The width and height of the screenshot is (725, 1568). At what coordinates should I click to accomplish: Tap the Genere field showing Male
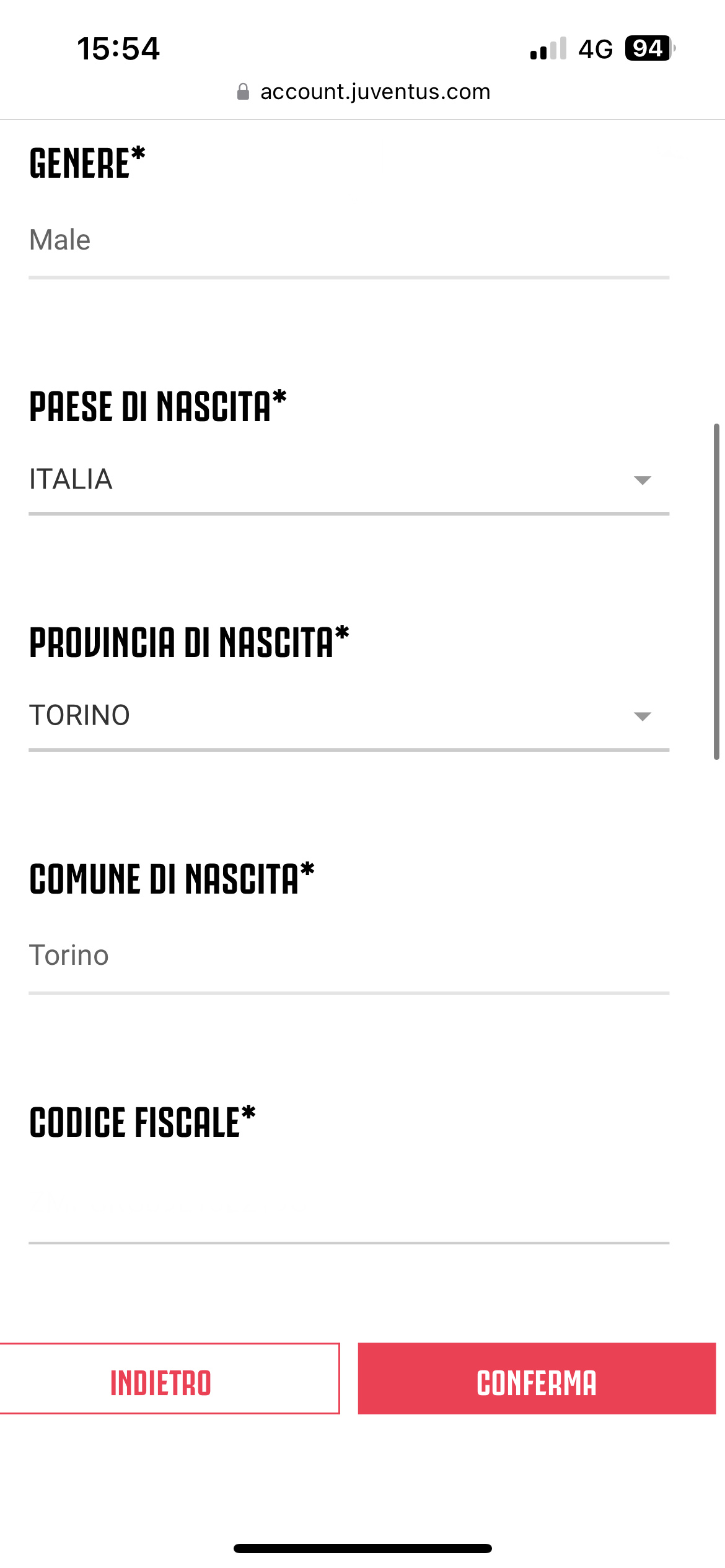pyautogui.click(x=349, y=241)
